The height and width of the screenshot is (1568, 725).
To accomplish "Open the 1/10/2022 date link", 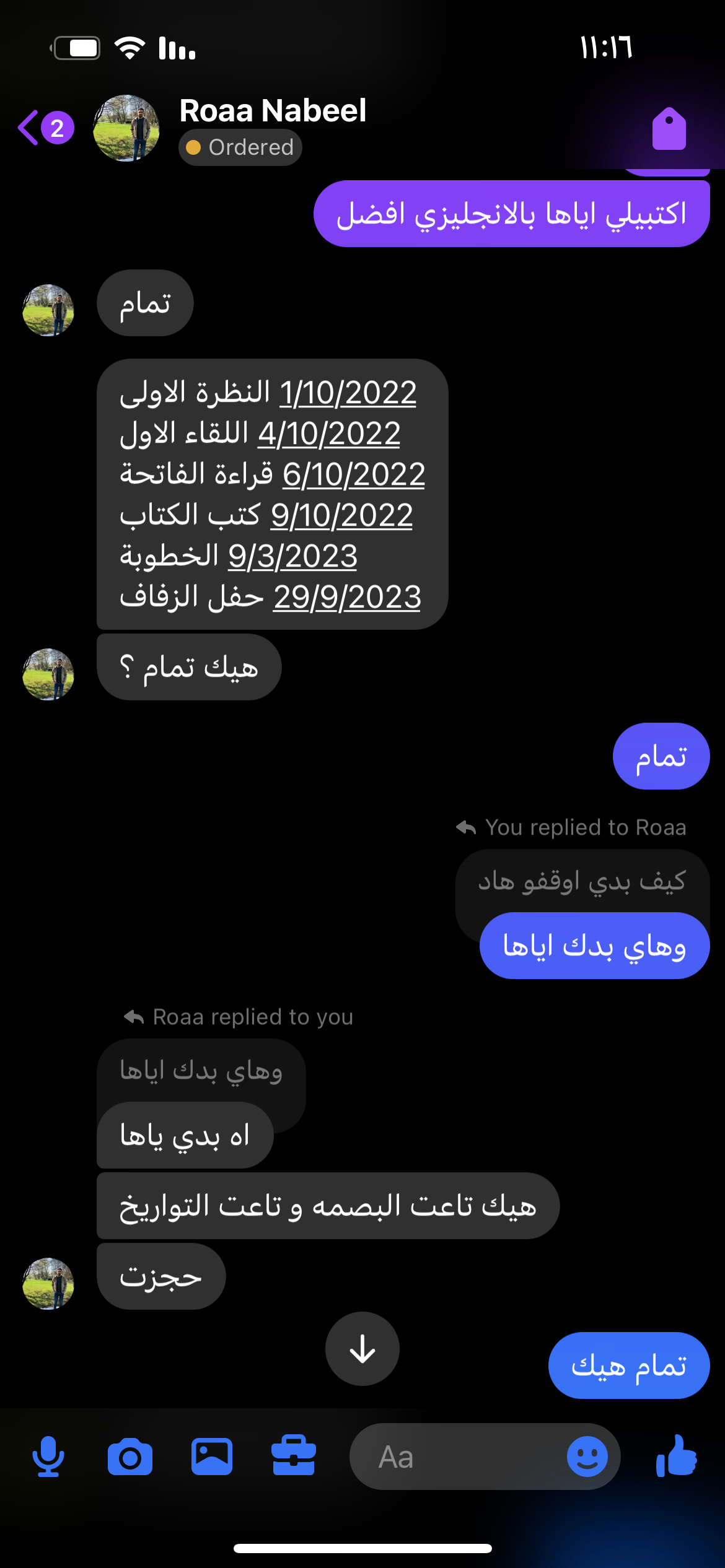I will click(347, 393).
